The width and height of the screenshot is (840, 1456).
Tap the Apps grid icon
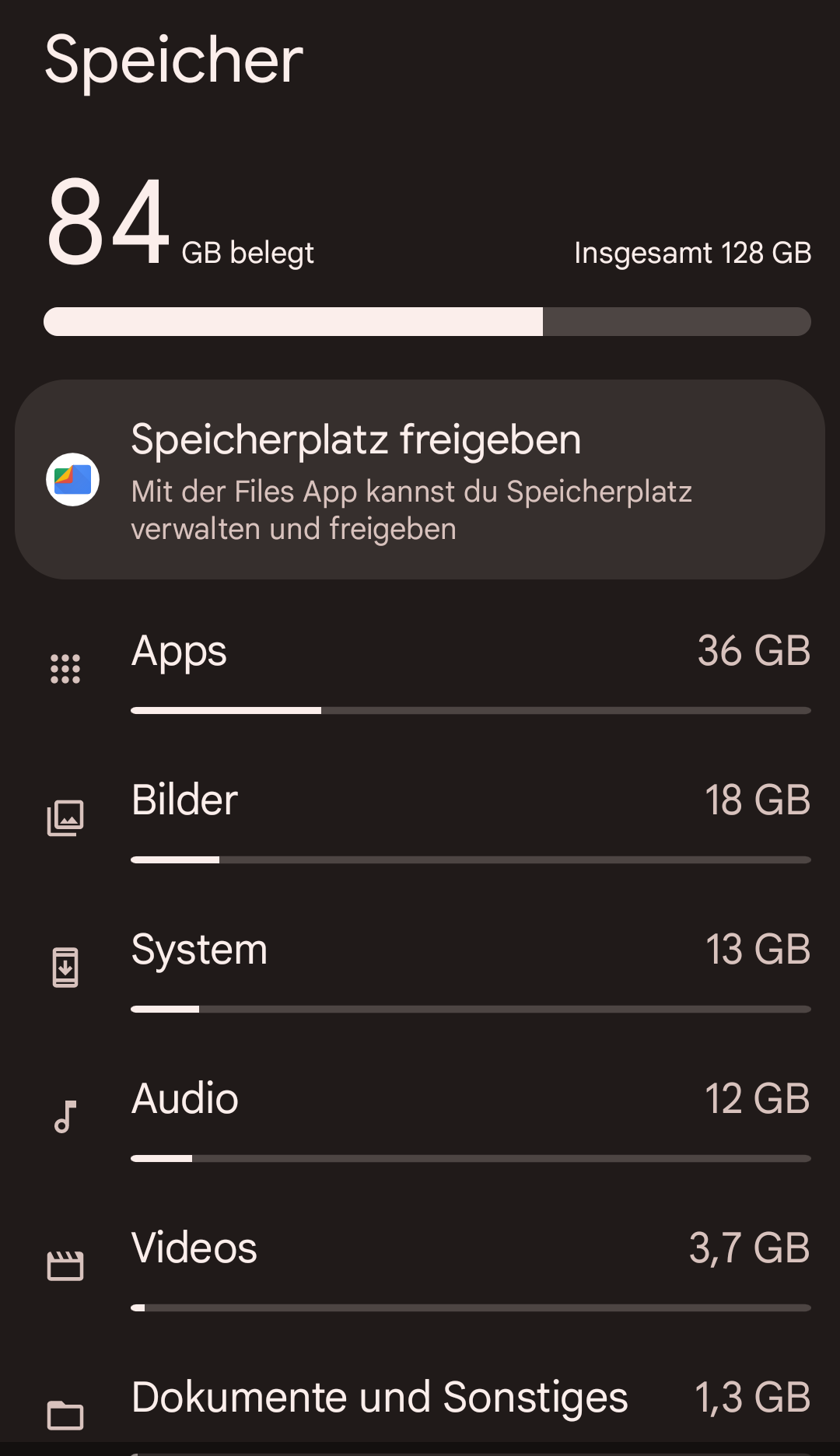click(66, 667)
